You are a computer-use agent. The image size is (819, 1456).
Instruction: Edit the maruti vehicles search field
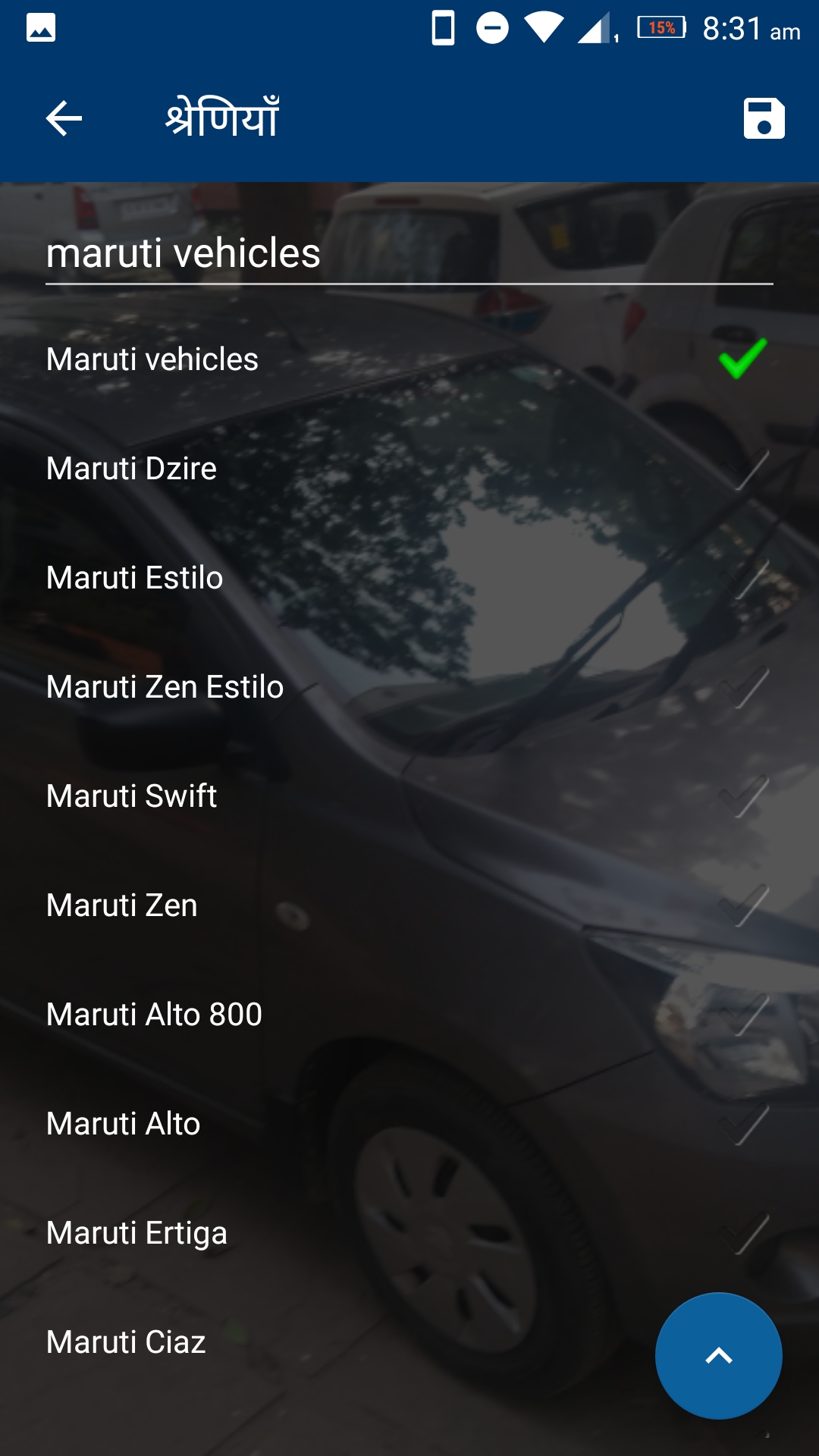409,253
